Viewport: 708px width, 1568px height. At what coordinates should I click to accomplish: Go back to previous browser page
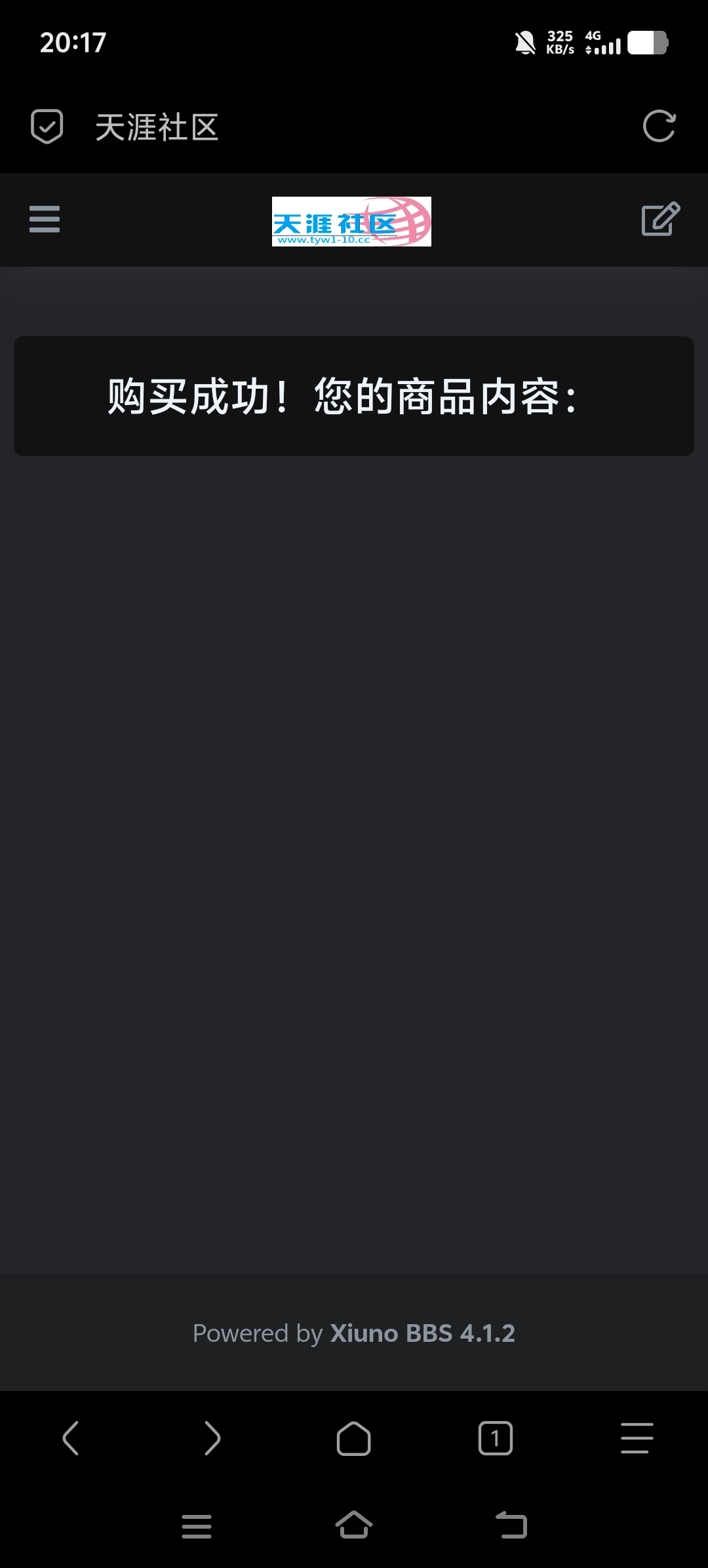tap(71, 1439)
